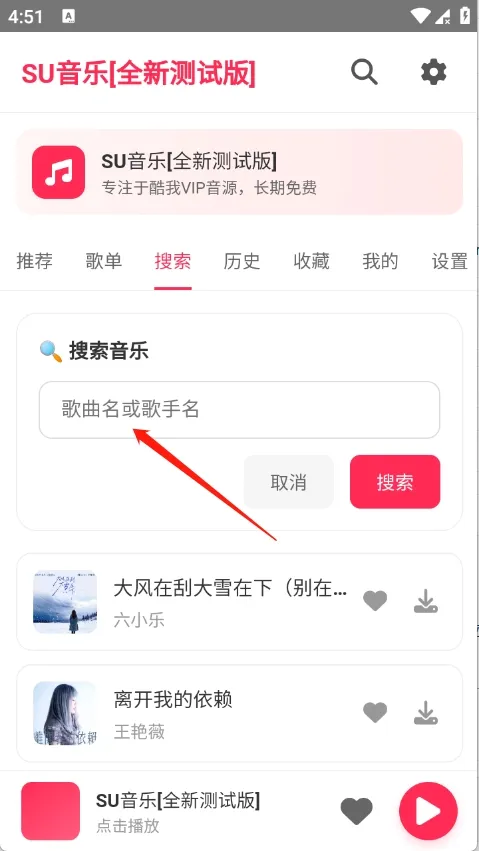Tap the 取消 button
479x851 pixels.
(x=289, y=482)
